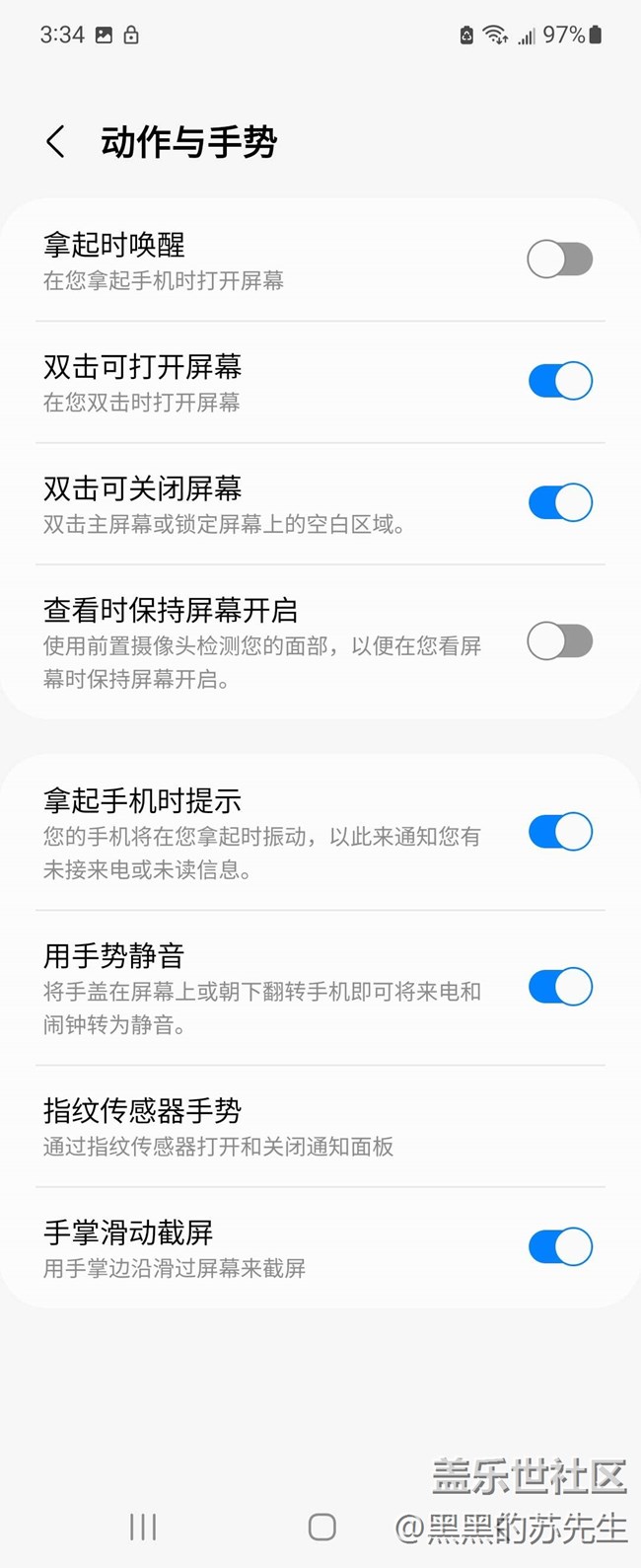
Task: Toggle 拿起手机时提示 off
Action: (560, 832)
